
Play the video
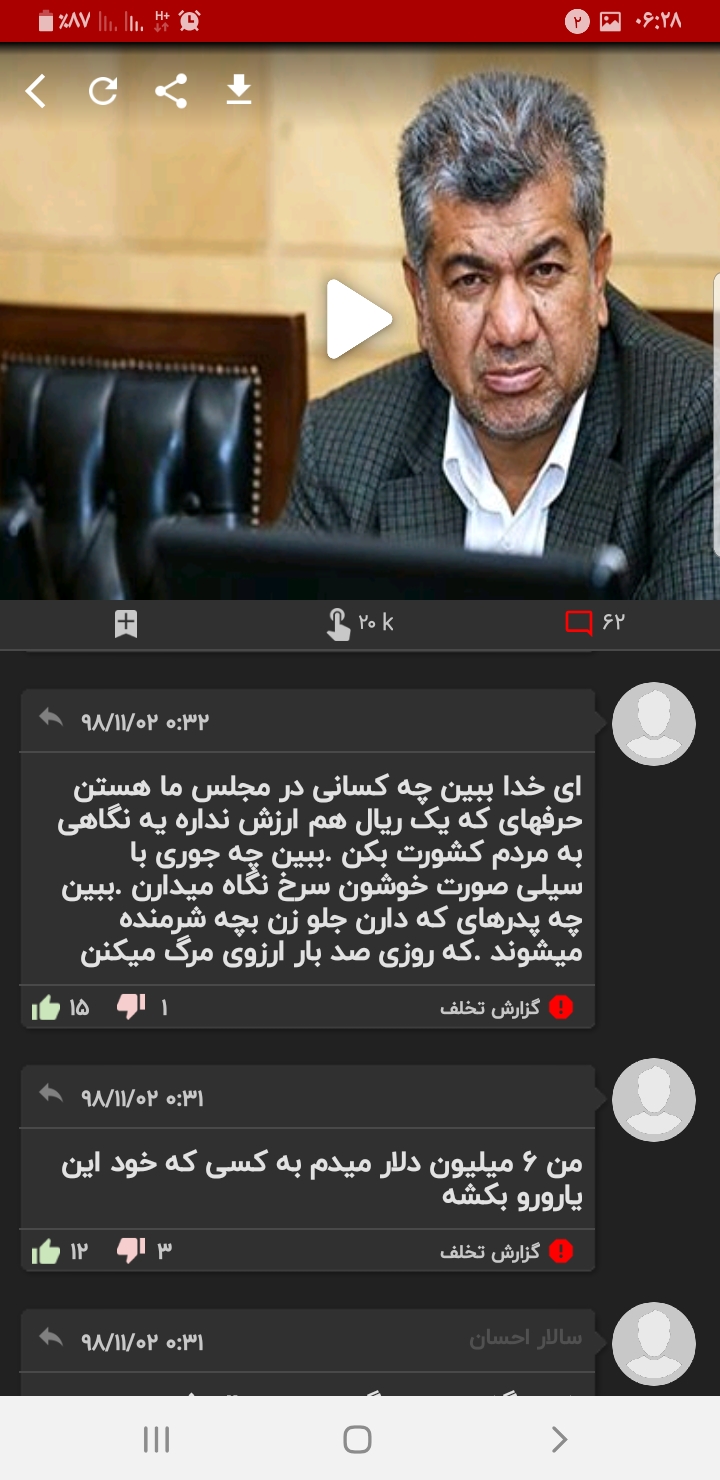click(x=359, y=319)
